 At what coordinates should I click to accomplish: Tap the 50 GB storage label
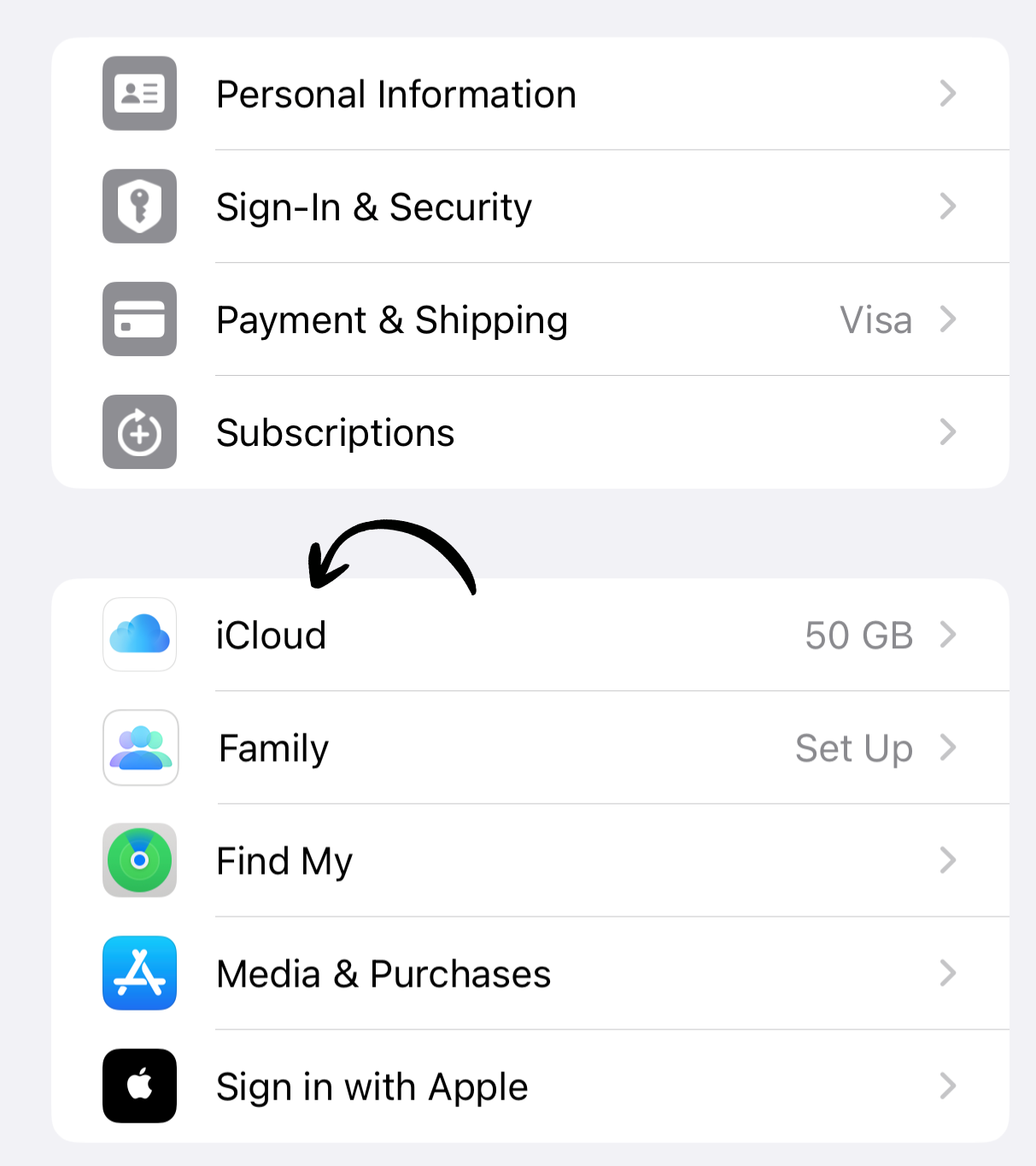[x=859, y=635]
